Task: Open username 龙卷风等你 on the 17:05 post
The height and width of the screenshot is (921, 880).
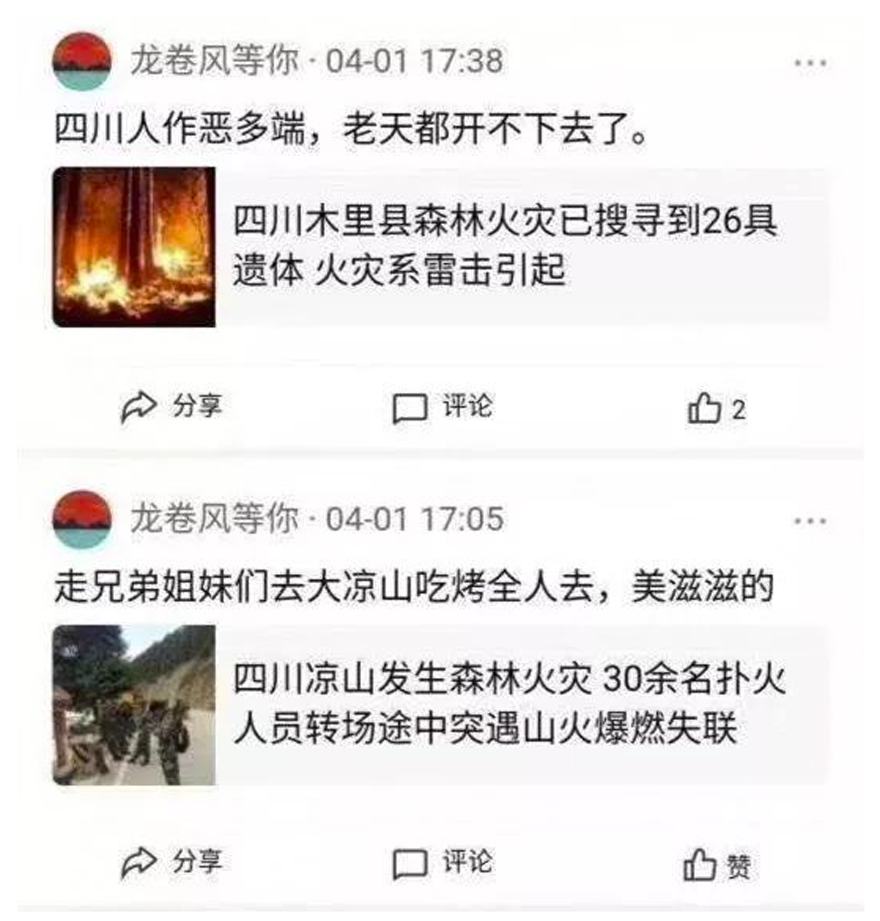Action: pyautogui.click(x=214, y=520)
